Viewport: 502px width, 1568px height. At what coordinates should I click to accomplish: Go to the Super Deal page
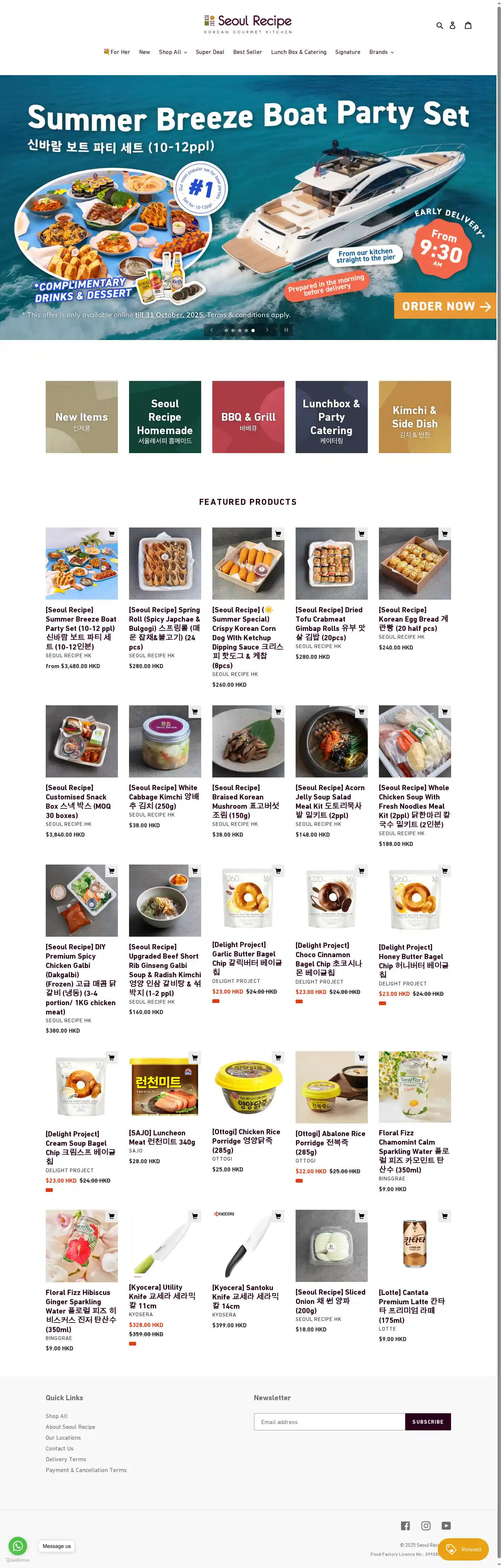click(x=209, y=52)
